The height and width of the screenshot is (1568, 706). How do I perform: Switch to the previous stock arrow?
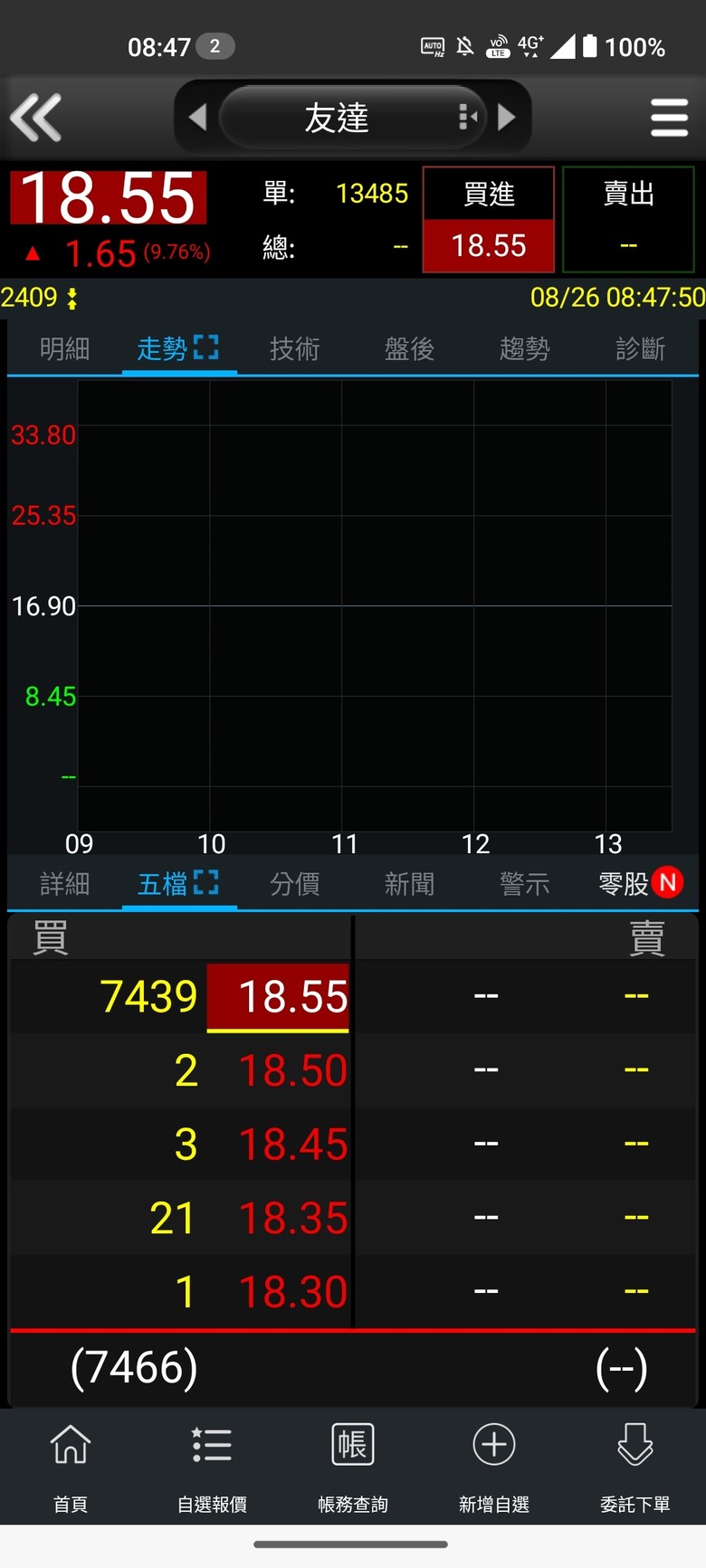197,118
